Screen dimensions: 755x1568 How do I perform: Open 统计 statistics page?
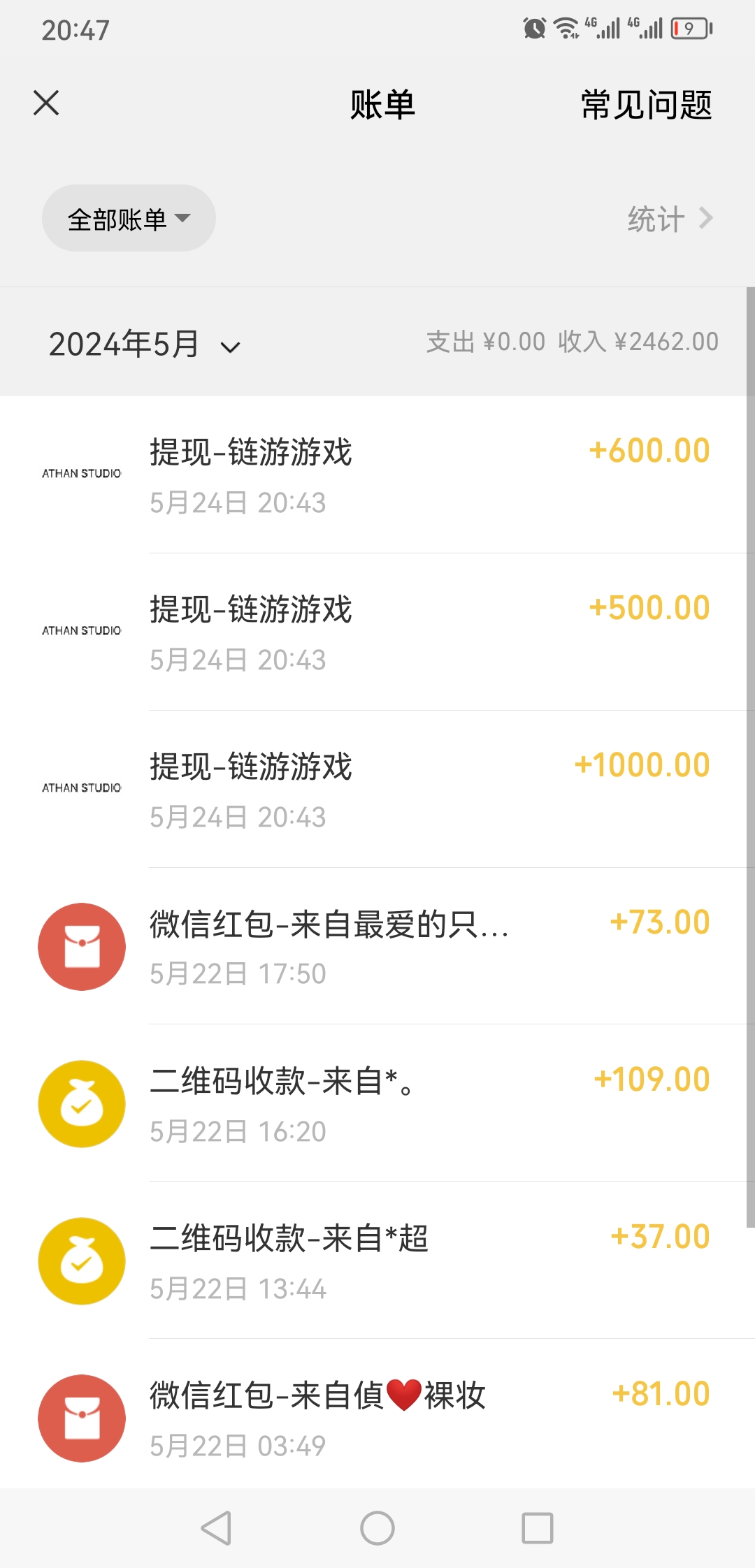click(x=669, y=219)
